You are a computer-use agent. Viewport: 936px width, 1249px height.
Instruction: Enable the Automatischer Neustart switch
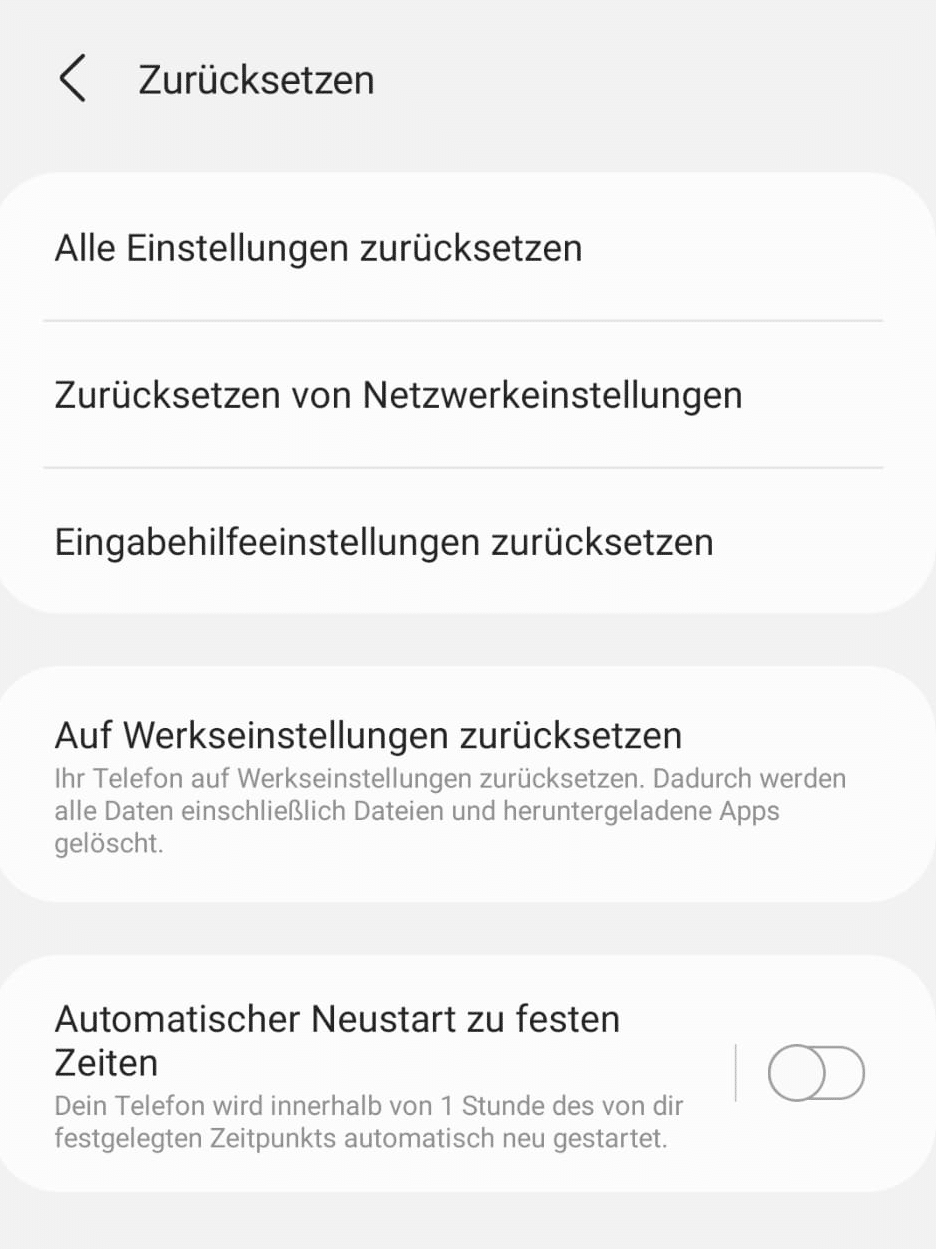click(x=815, y=1074)
